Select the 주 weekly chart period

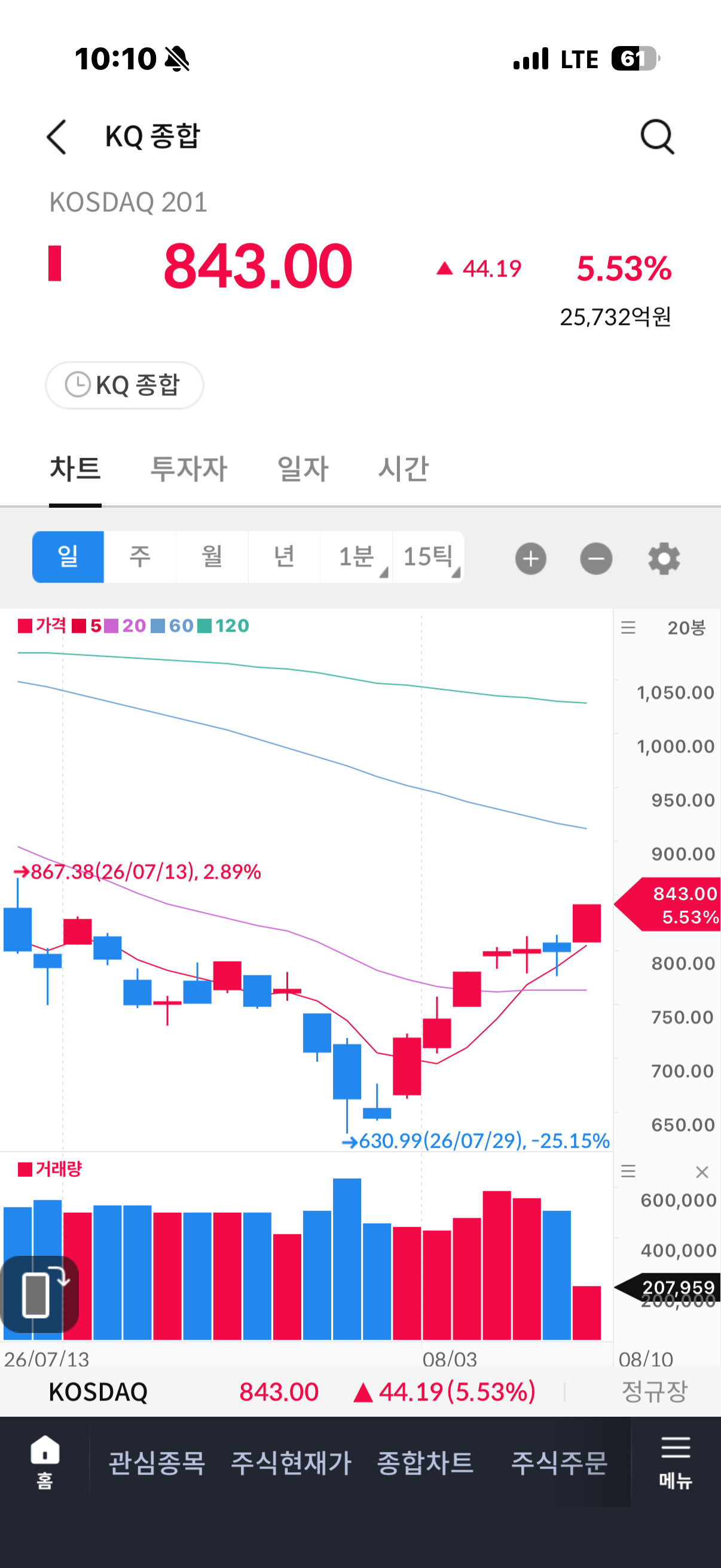coord(140,557)
